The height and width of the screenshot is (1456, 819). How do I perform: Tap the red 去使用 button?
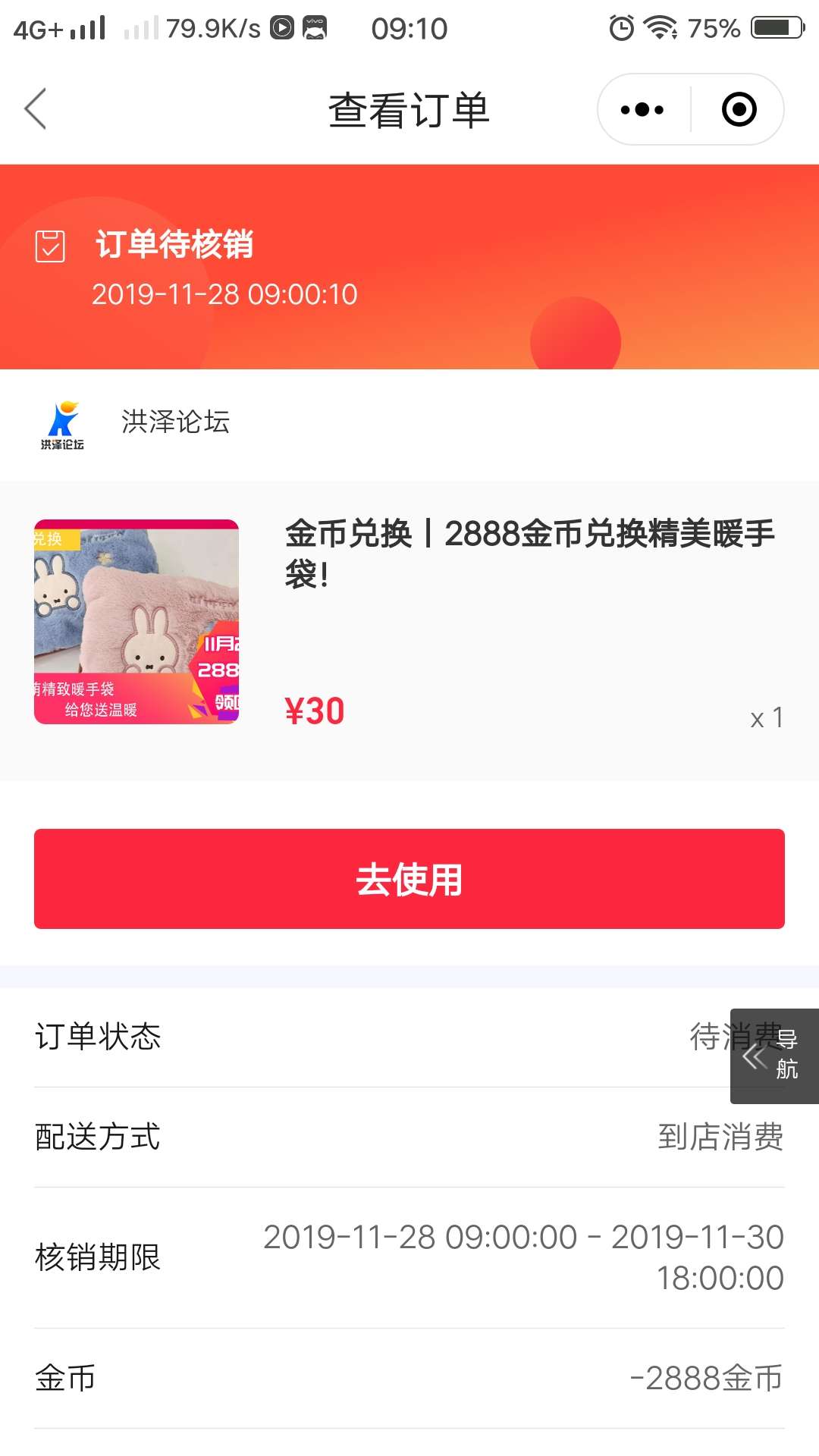pos(409,879)
